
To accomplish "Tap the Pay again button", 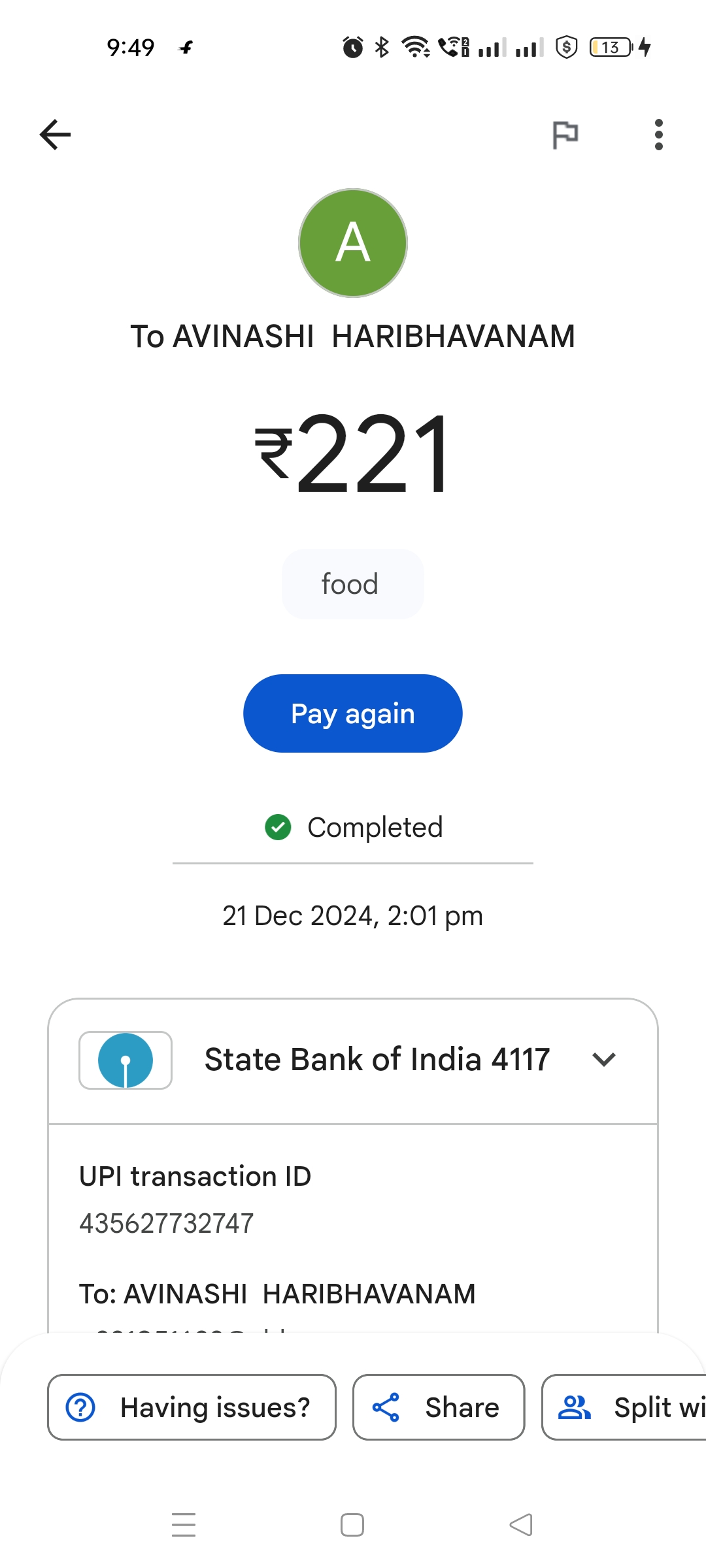I will (353, 713).
